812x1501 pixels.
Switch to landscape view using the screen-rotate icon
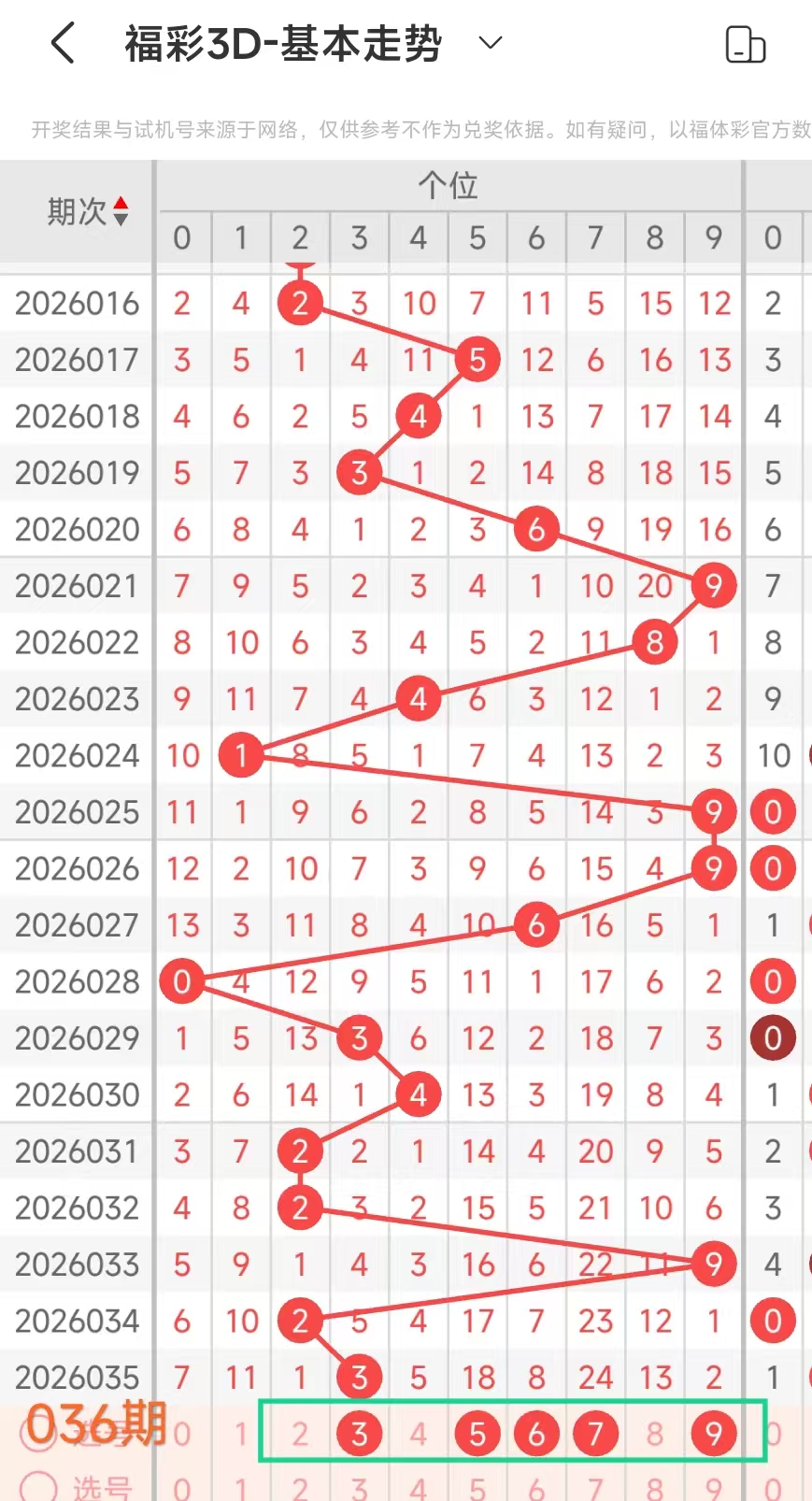pyautogui.click(x=745, y=44)
